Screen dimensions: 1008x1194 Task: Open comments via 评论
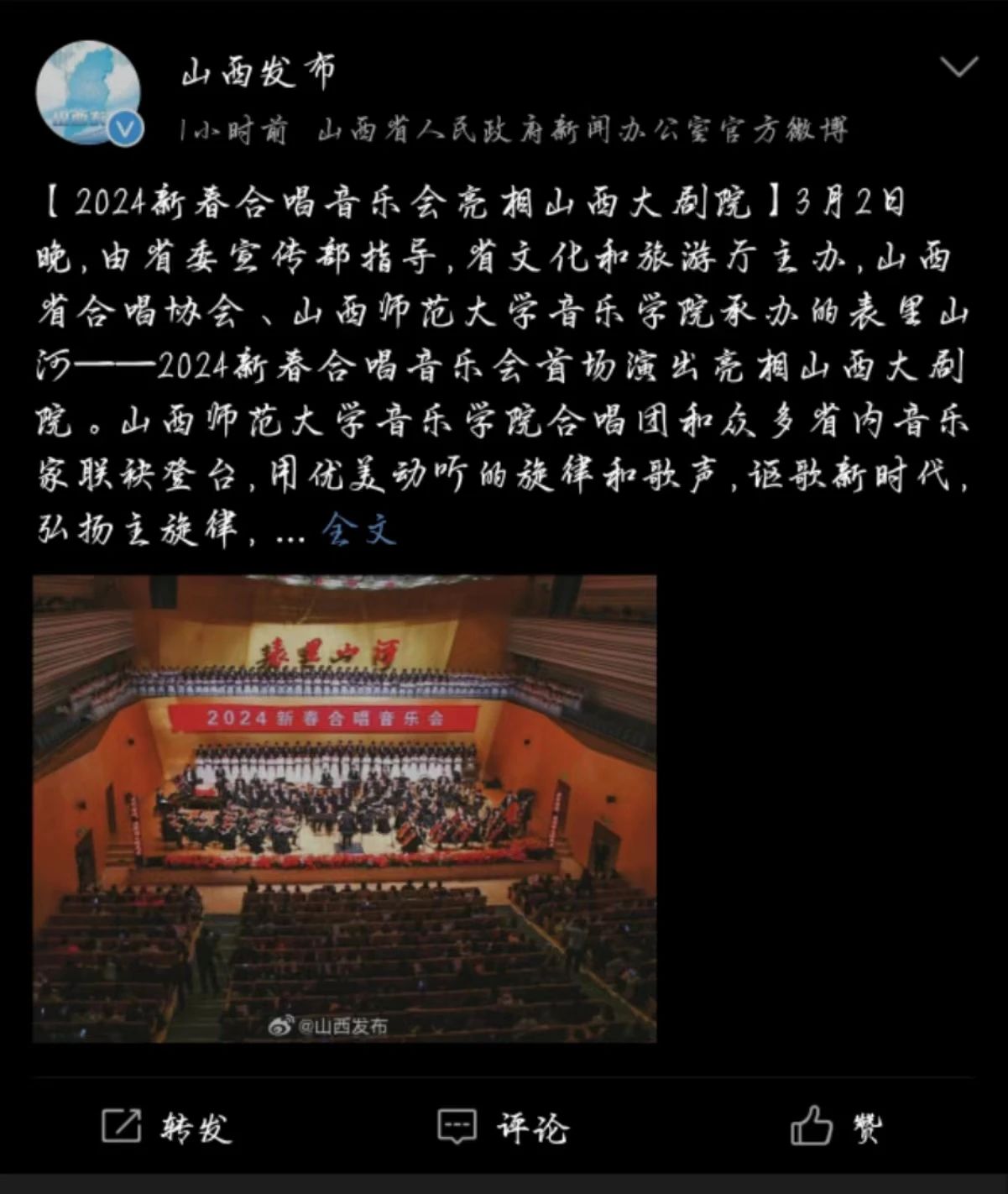tap(504, 1127)
